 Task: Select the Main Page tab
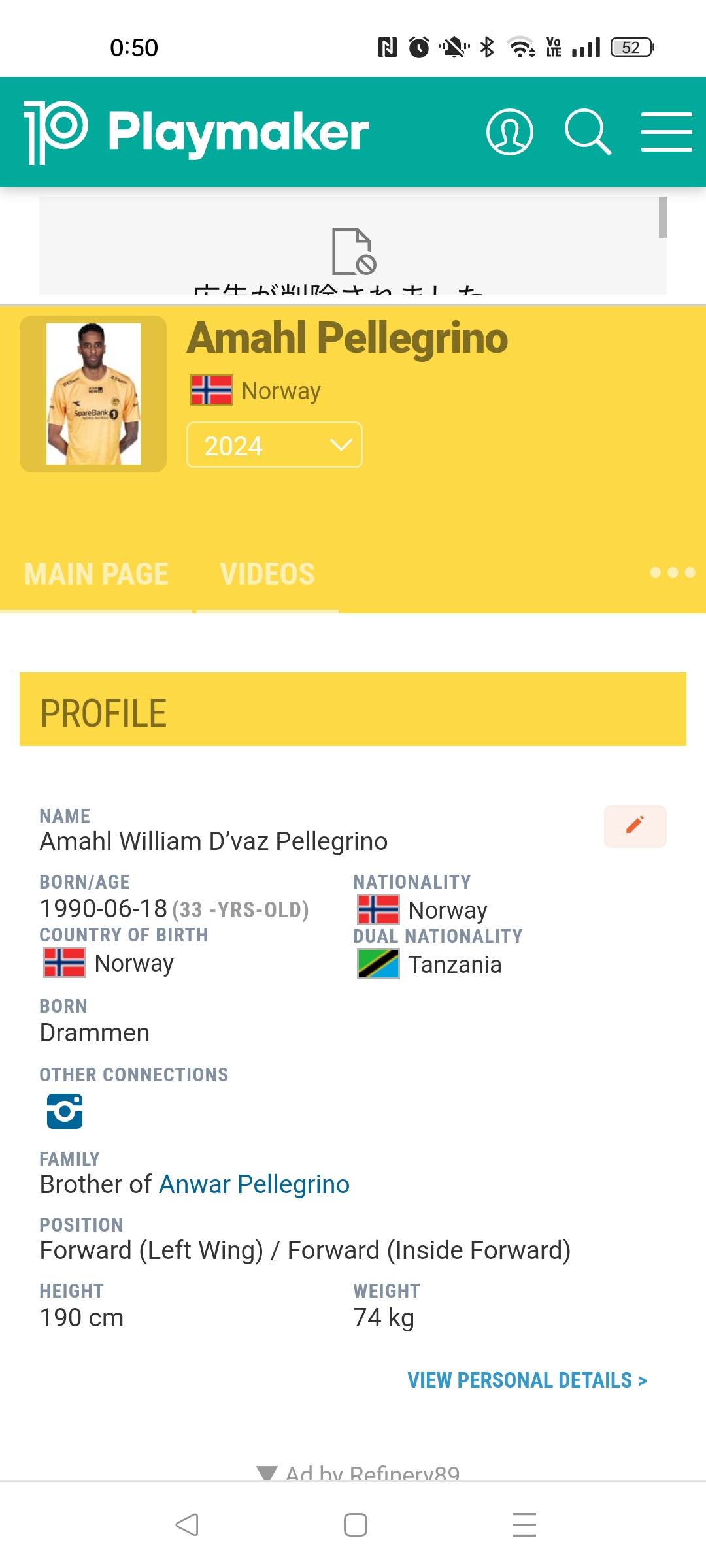96,574
